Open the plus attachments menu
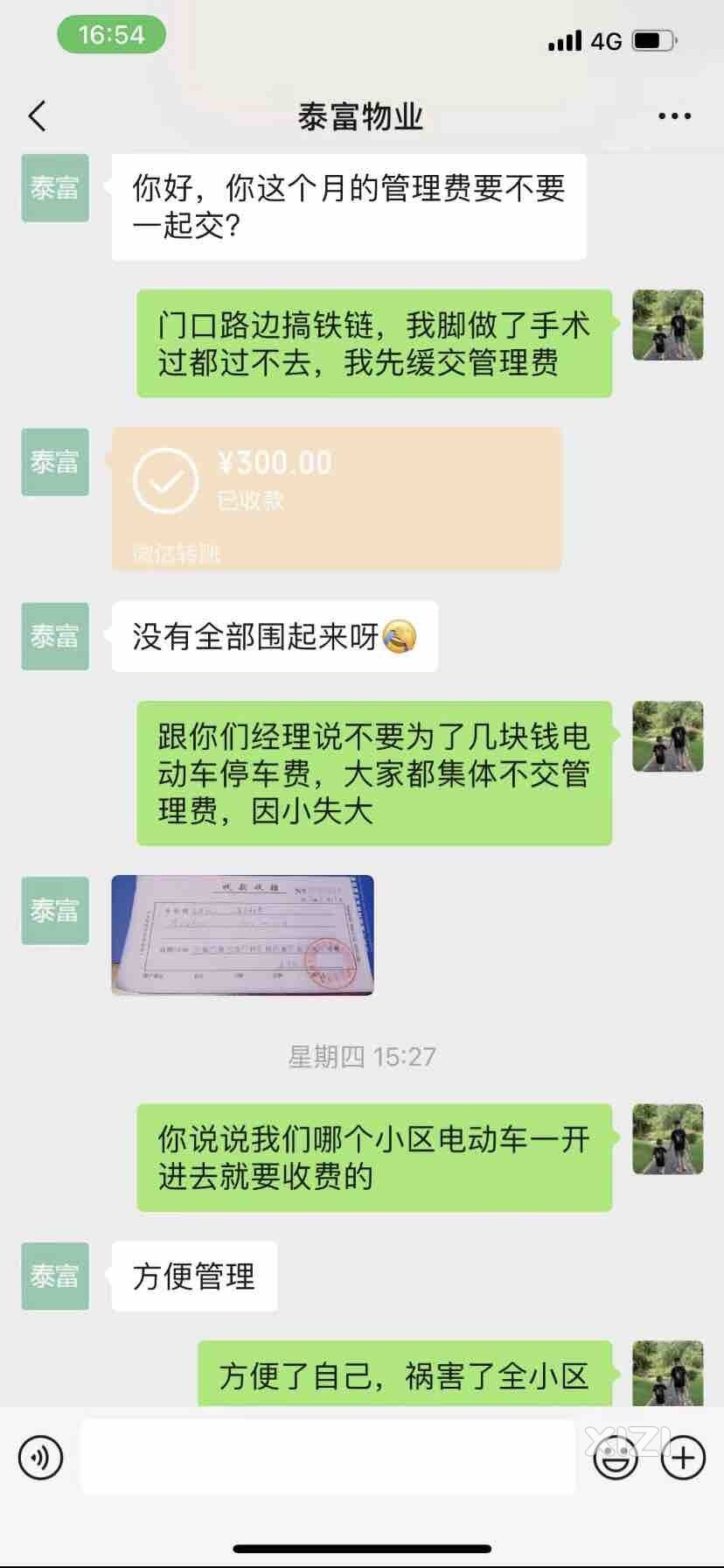Screen dimensions: 724x1568 683,1458
